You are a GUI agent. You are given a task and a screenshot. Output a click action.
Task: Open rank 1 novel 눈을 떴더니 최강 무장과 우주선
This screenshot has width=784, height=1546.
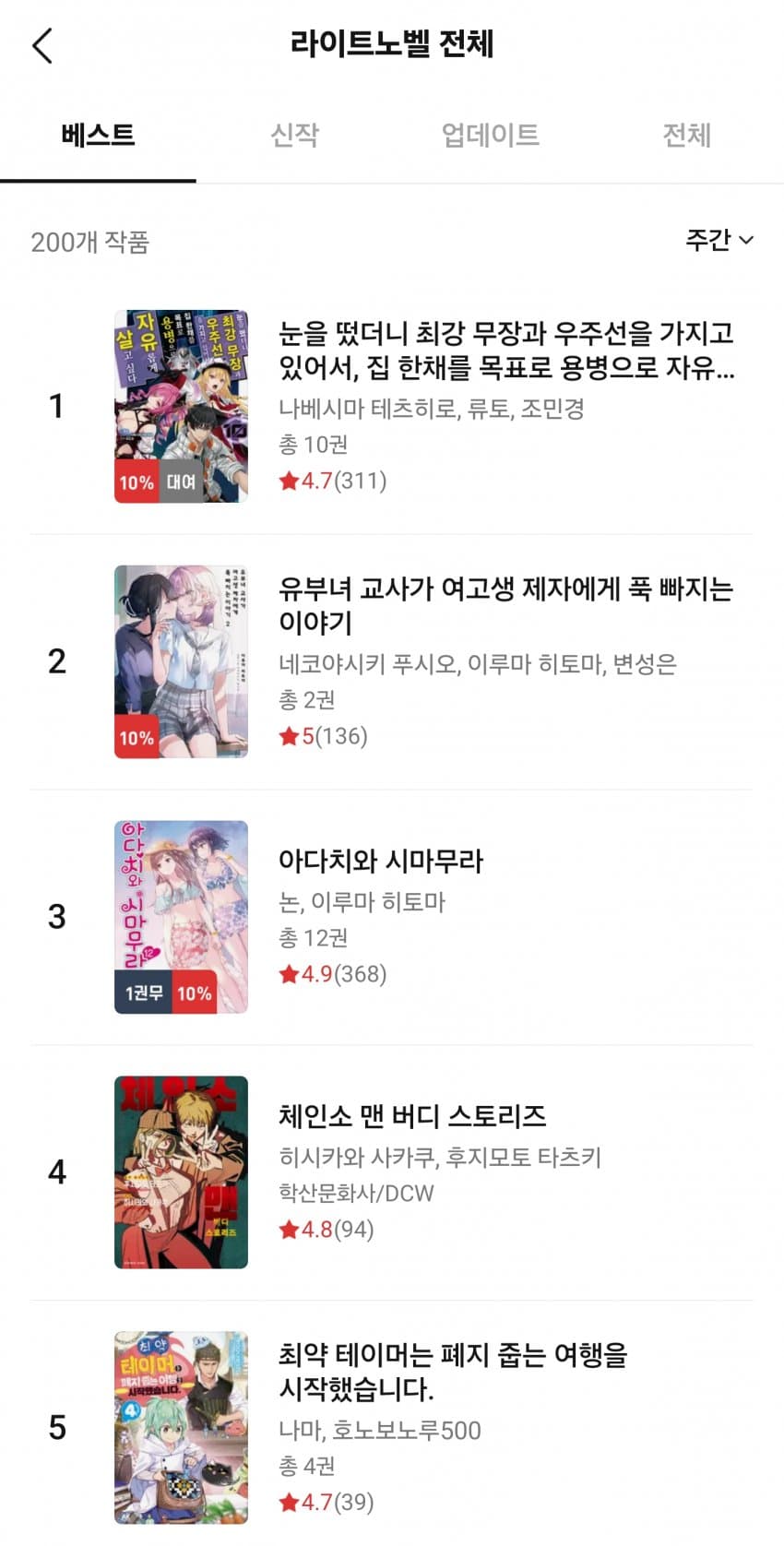click(x=505, y=350)
